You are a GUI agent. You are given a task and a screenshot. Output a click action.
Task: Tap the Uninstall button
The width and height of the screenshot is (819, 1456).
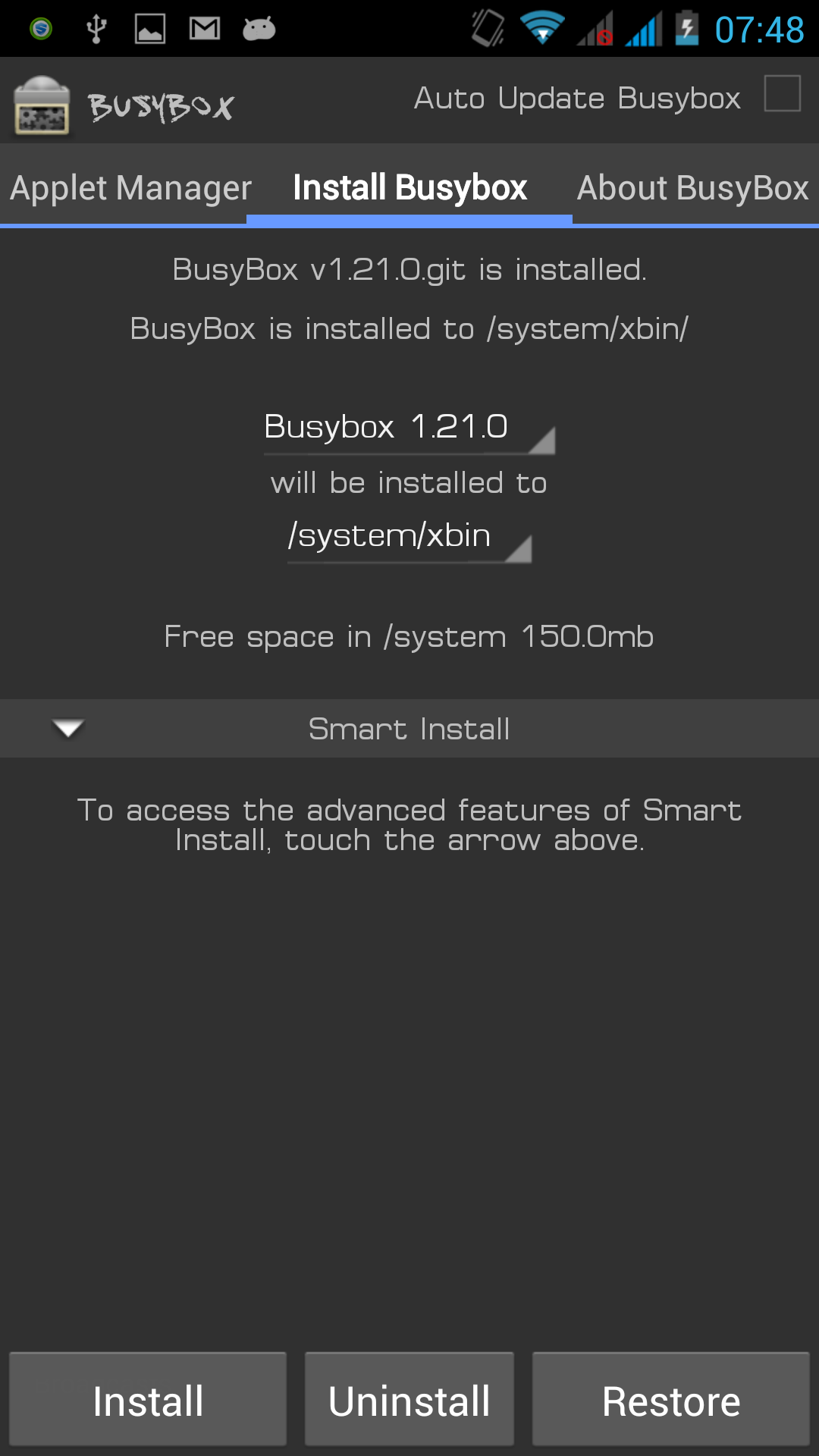[409, 1399]
